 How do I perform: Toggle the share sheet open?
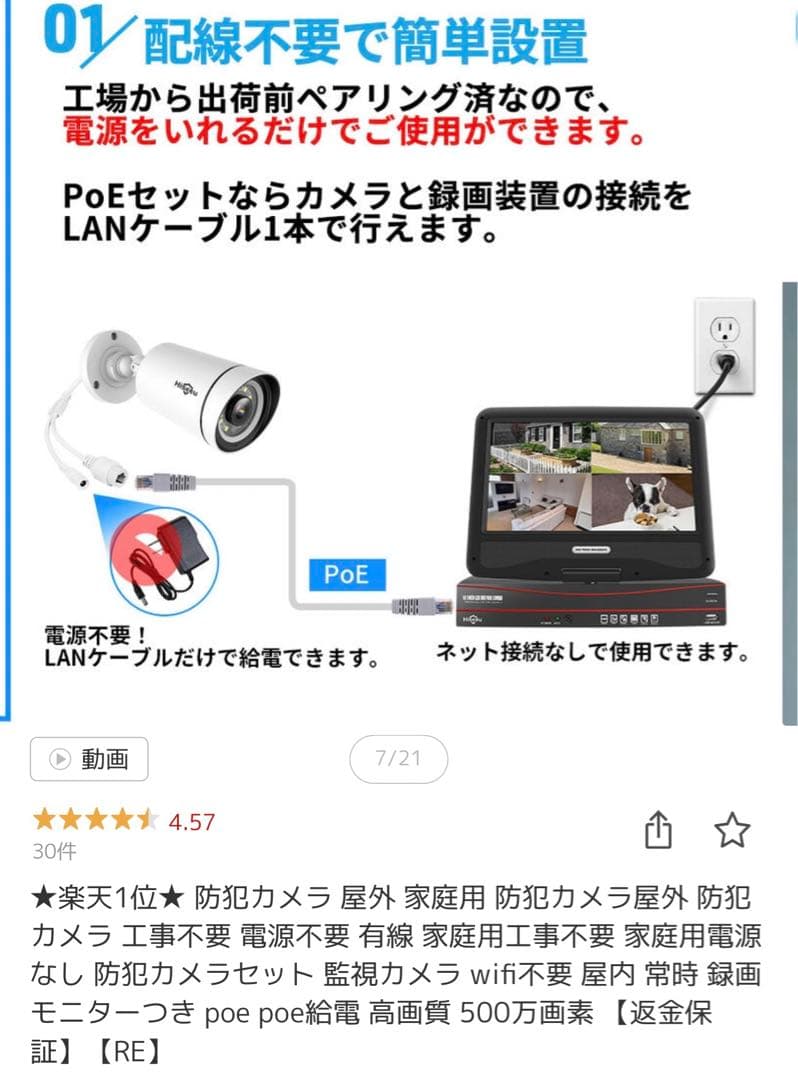(x=660, y=831)
